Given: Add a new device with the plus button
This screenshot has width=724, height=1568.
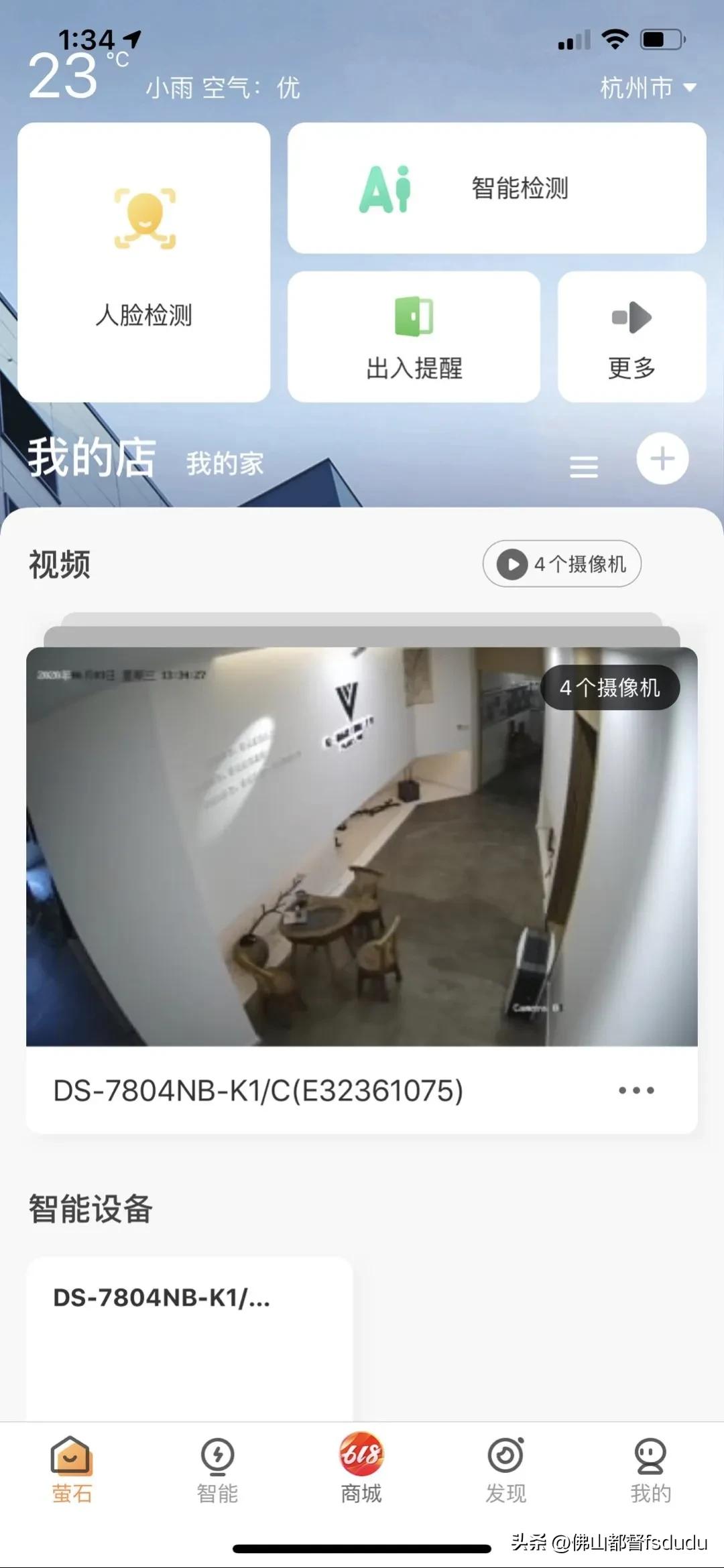Looking at the screenshot, I should pyautogui.click(x=663, y=459).
